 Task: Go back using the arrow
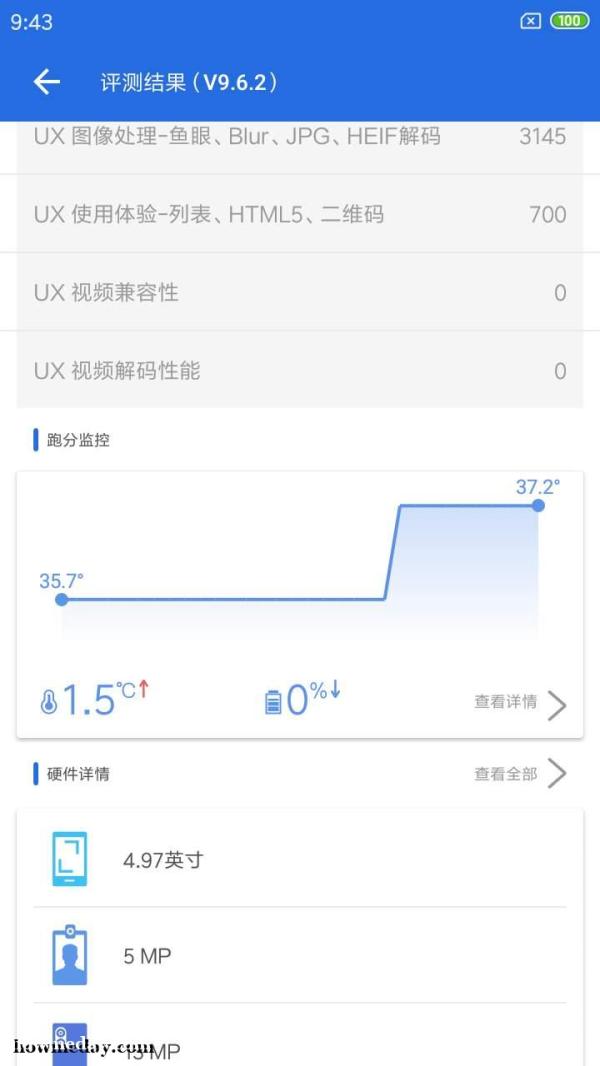[x=46, y=82]
